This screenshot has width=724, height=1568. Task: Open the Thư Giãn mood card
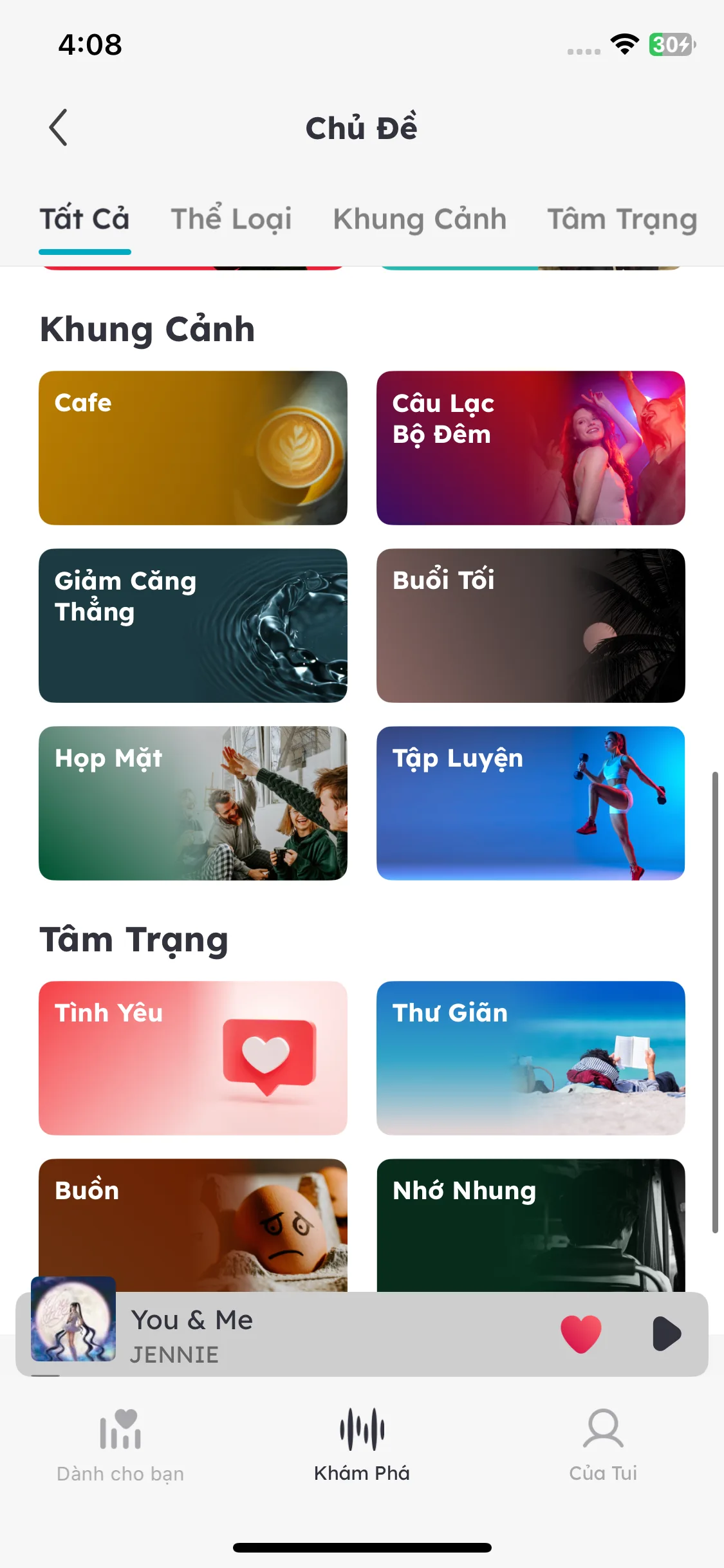tap(530, 1058)
